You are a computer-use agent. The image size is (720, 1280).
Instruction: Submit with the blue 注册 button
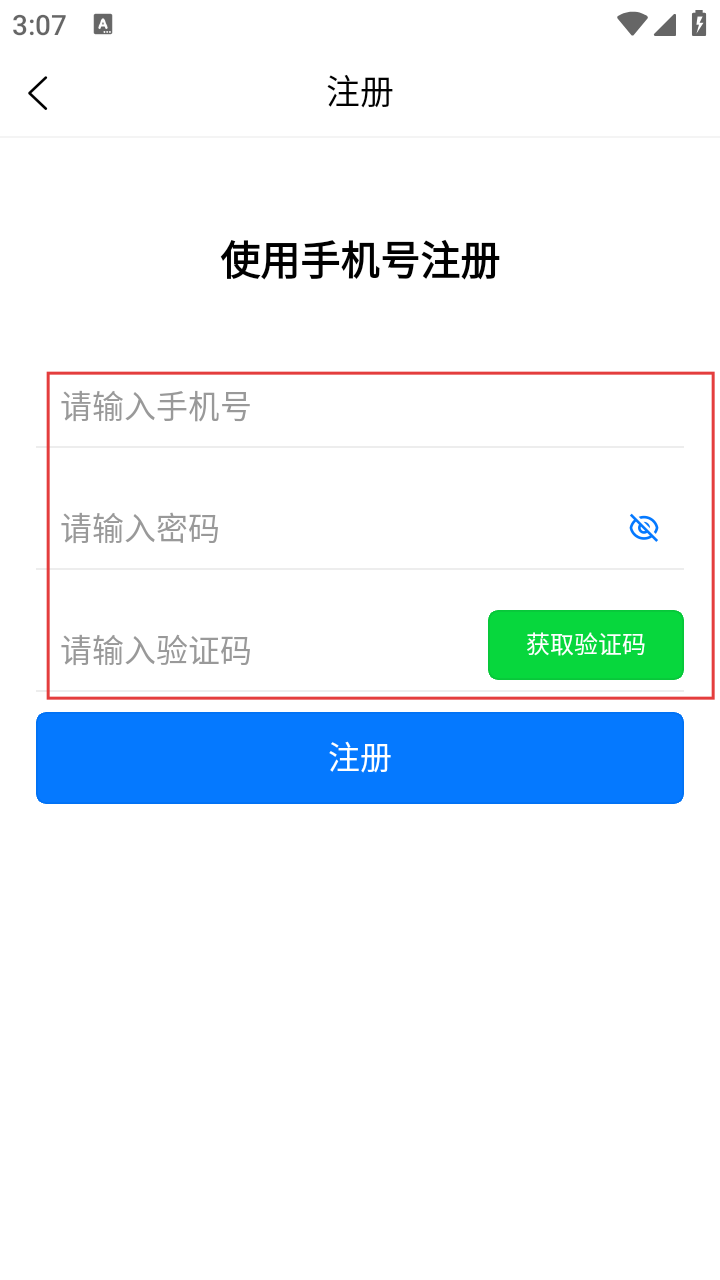coord(360,758)
